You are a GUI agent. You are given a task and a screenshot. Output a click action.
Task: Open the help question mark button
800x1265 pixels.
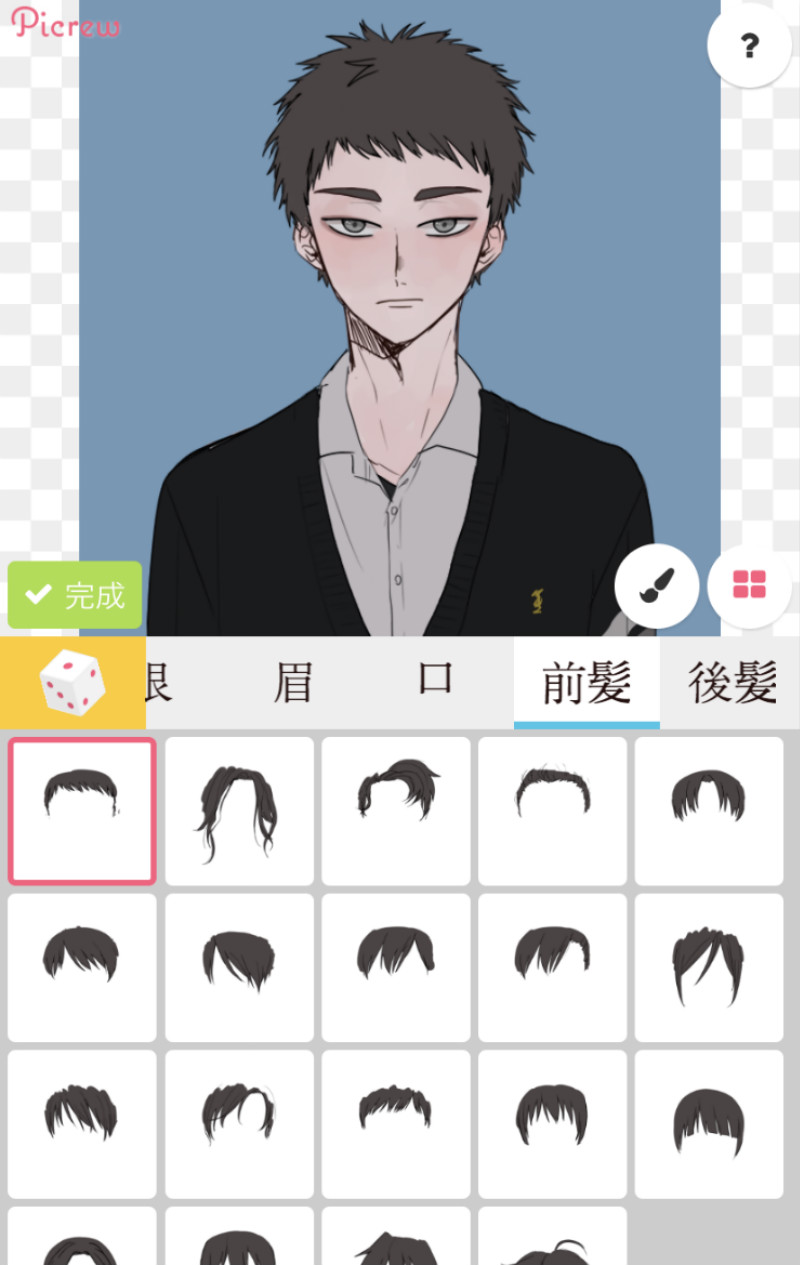point(749,46)
